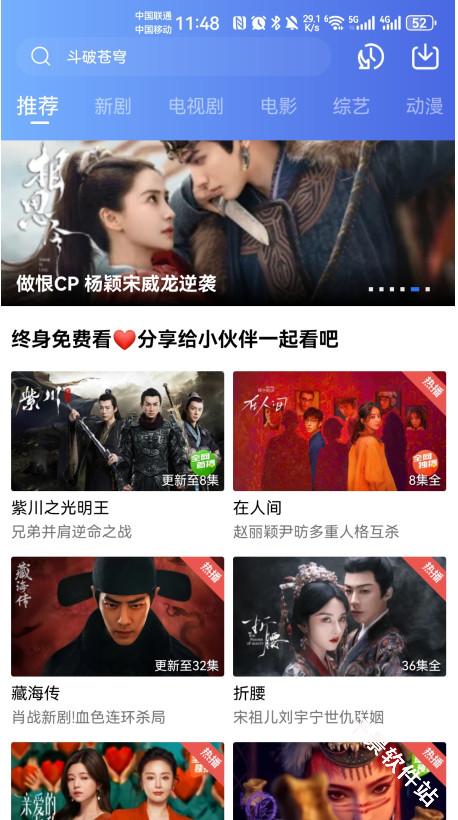The image size is (458, 820).
Task: Open the search box showing 斗破苍穹
Action: (173, 56)
